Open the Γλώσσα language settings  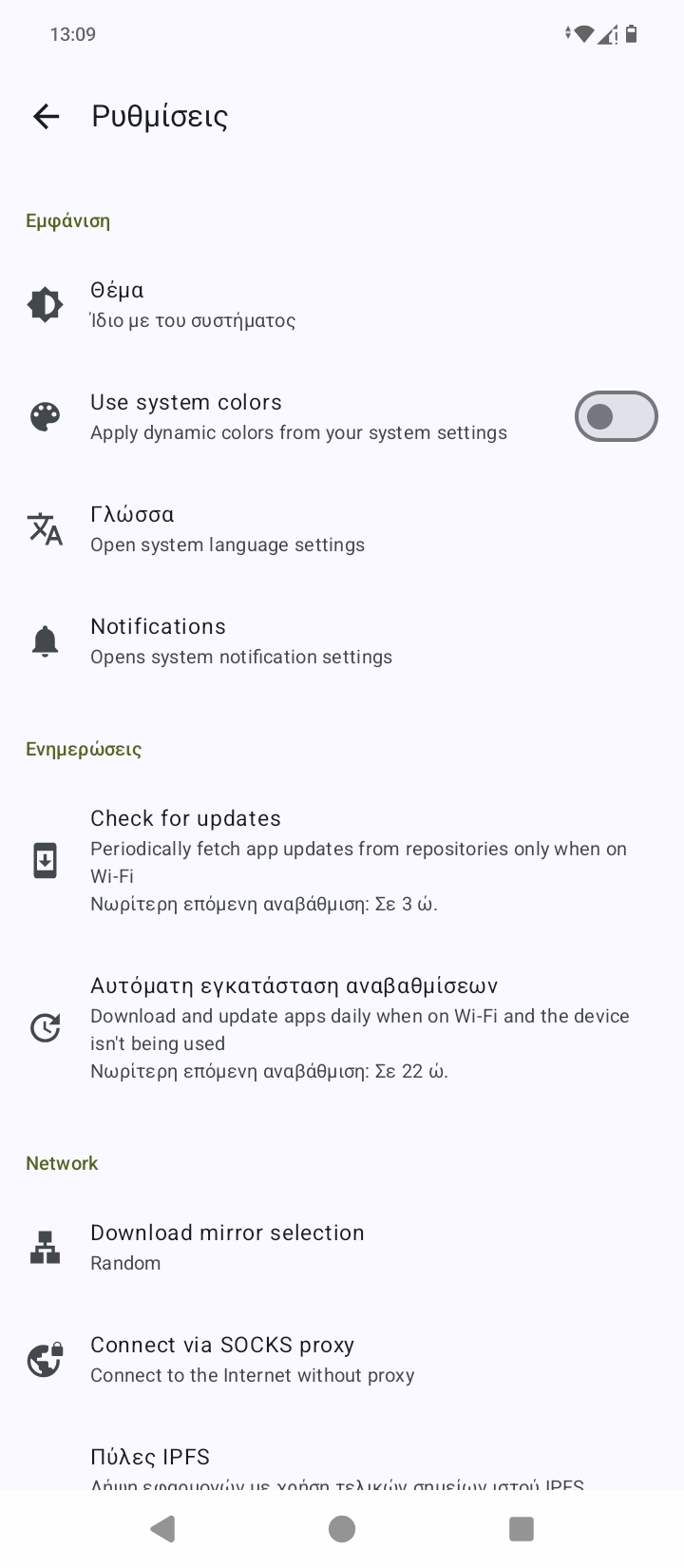tap(342, 528)
